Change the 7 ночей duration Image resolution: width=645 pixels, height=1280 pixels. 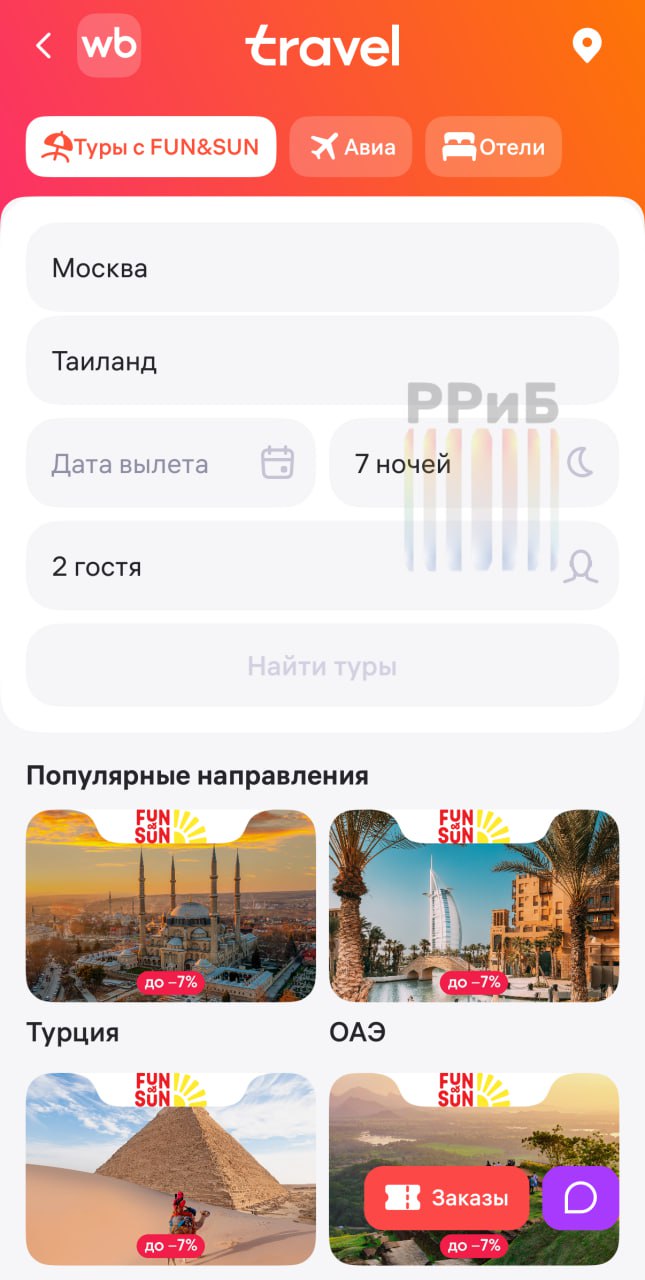tap(474, 463)
